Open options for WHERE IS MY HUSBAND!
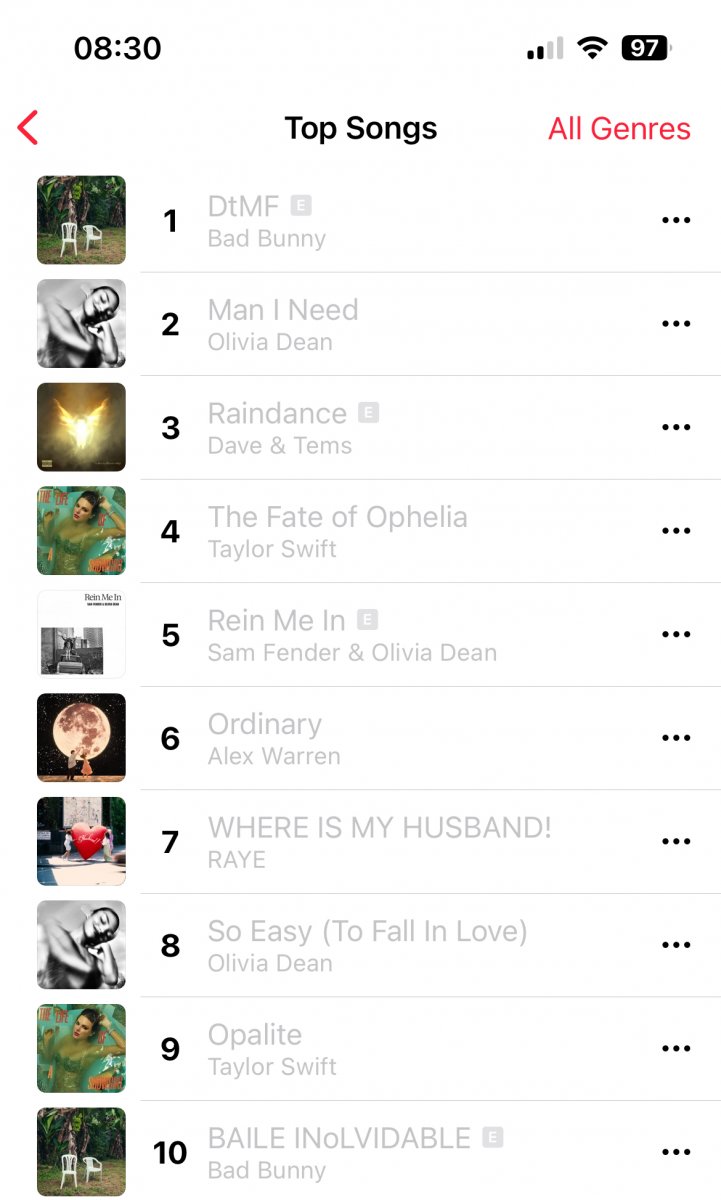 pos(676,842)
